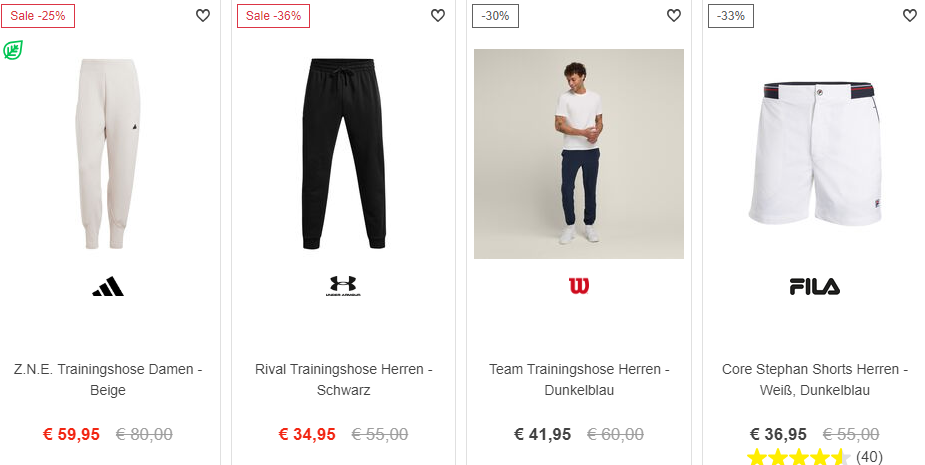
Task: View the black Rival Trainingshose Herren product
Action: [x=343, y=153]
